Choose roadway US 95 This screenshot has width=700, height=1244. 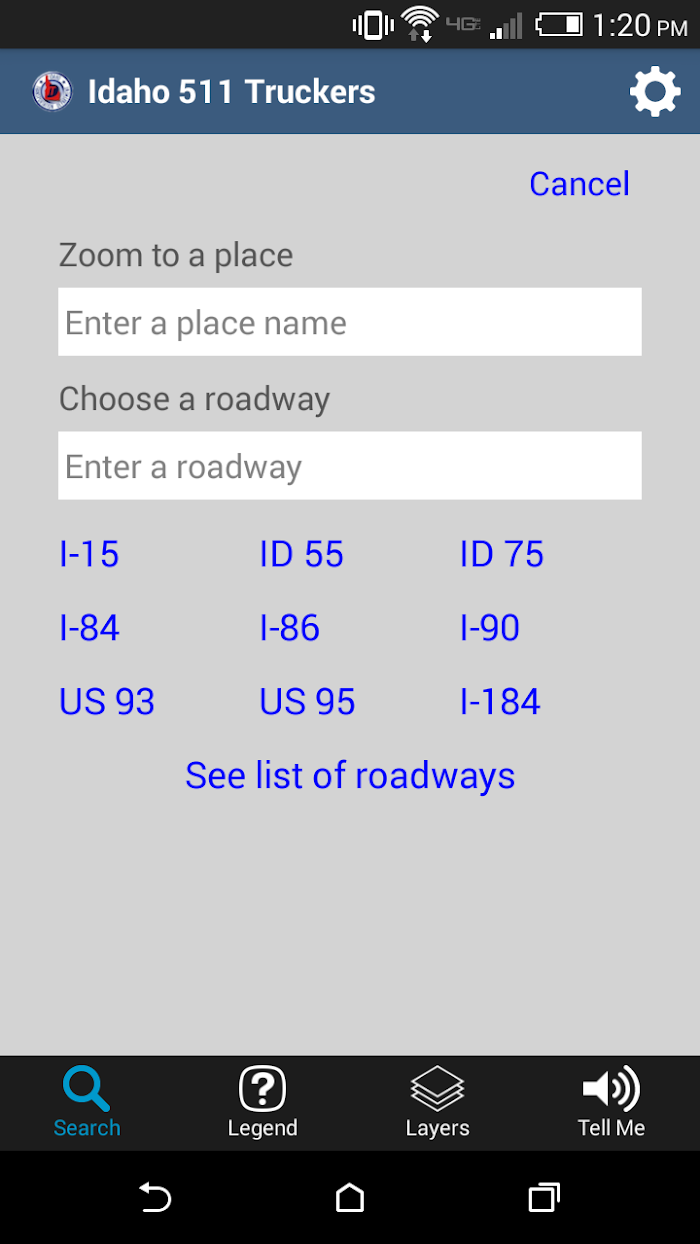point(307,702)
